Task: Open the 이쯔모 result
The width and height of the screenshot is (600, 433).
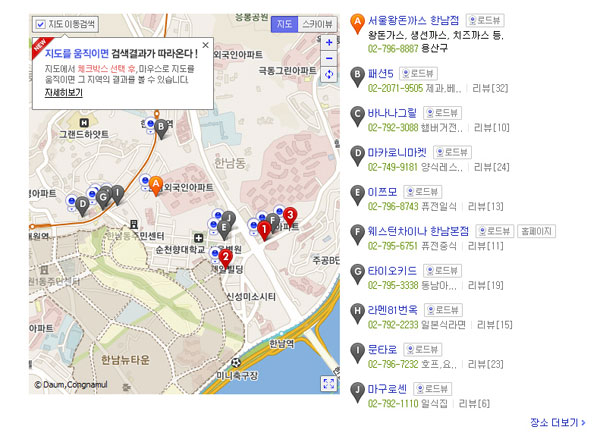Action: pos(383,191)
